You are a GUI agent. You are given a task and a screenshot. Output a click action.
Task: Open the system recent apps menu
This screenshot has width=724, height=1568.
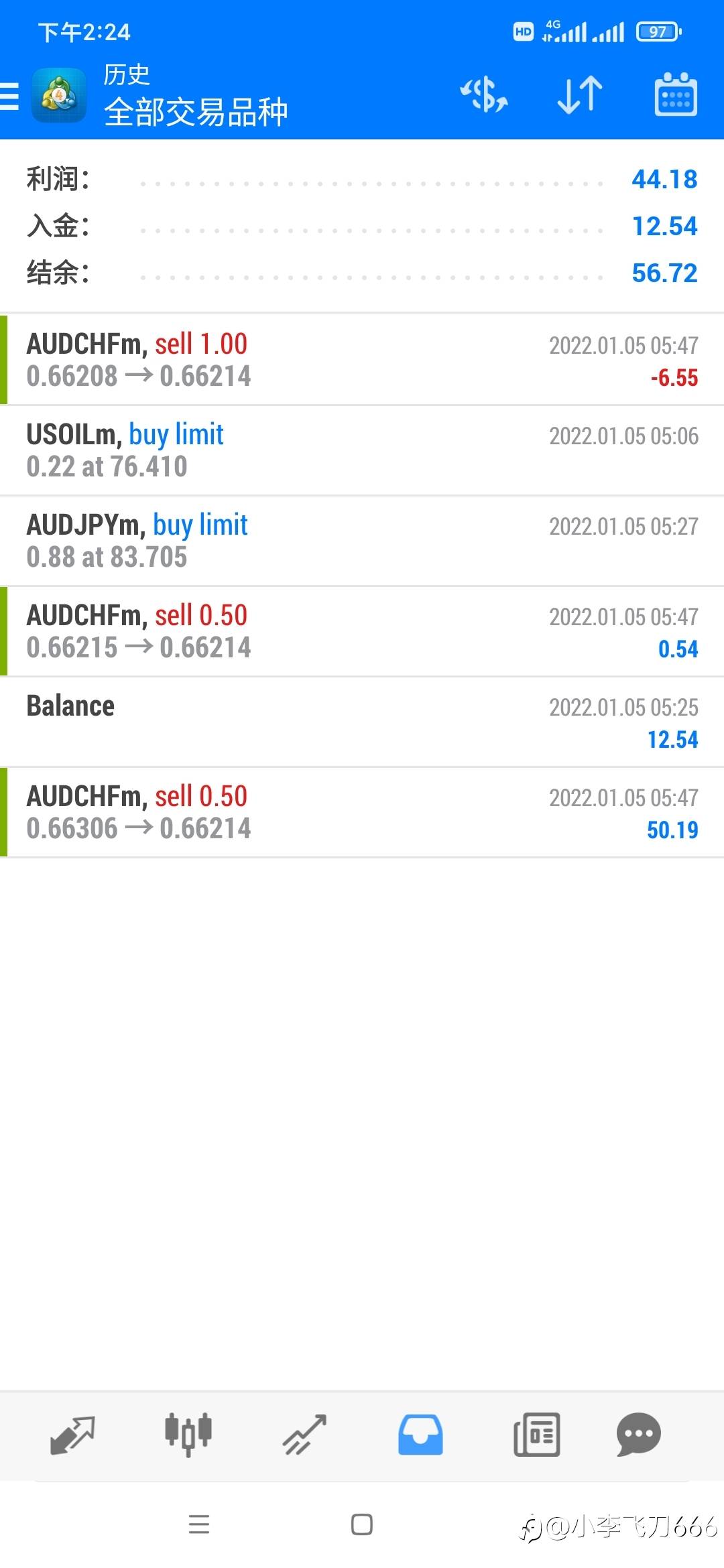(x=199, y=1524)
